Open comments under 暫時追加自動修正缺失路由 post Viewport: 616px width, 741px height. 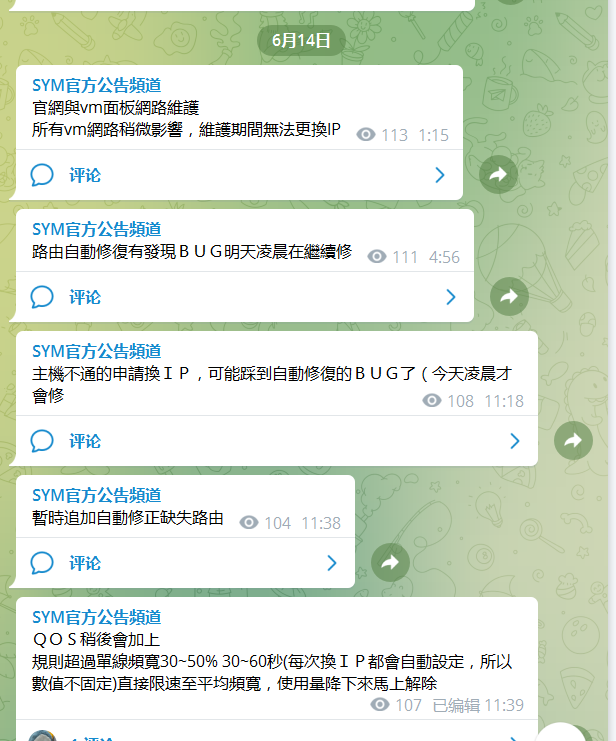(85, 563)
